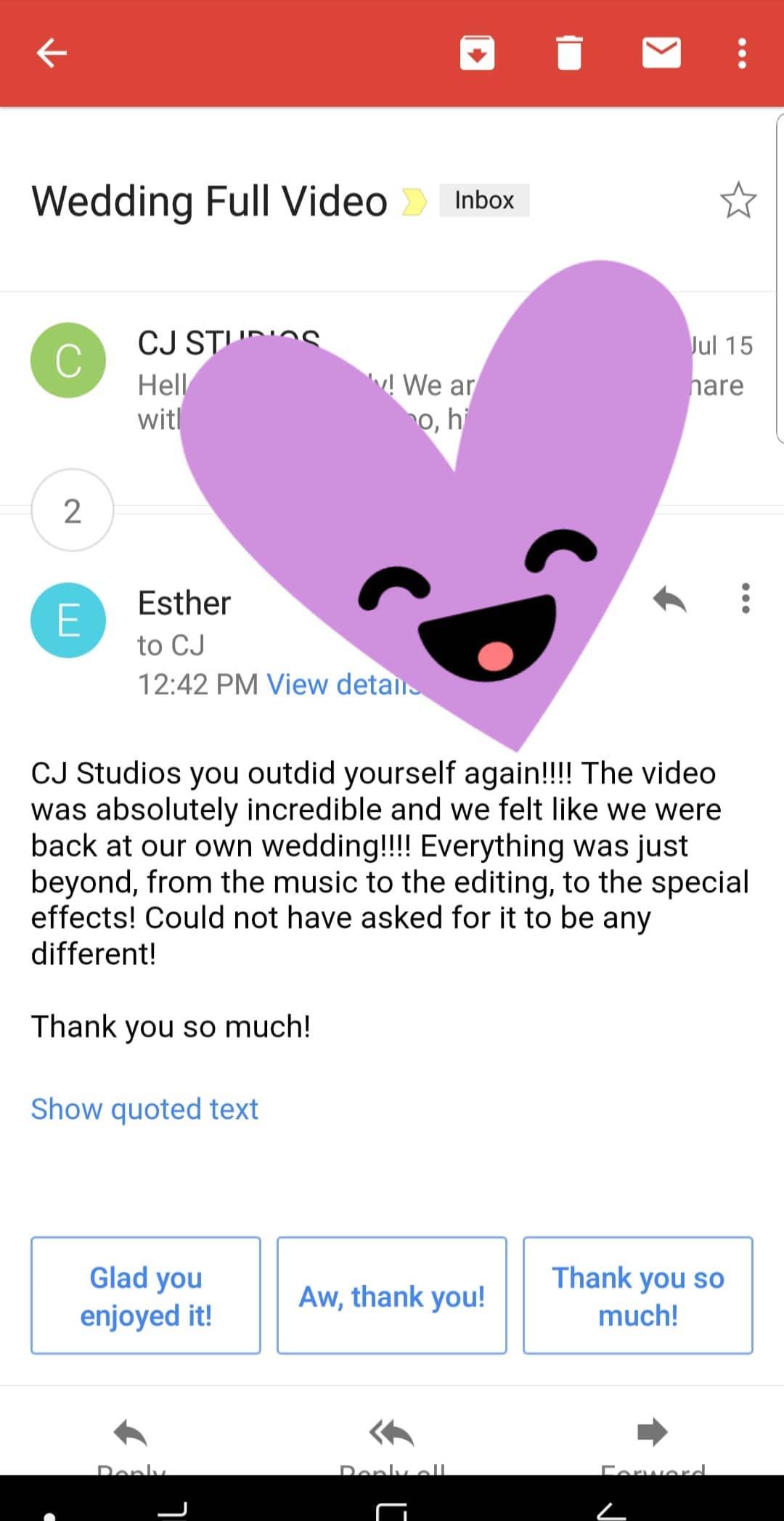Tap Reply at the bottom
This screenshot has width=784, height=1521.
click(131, 1445)
